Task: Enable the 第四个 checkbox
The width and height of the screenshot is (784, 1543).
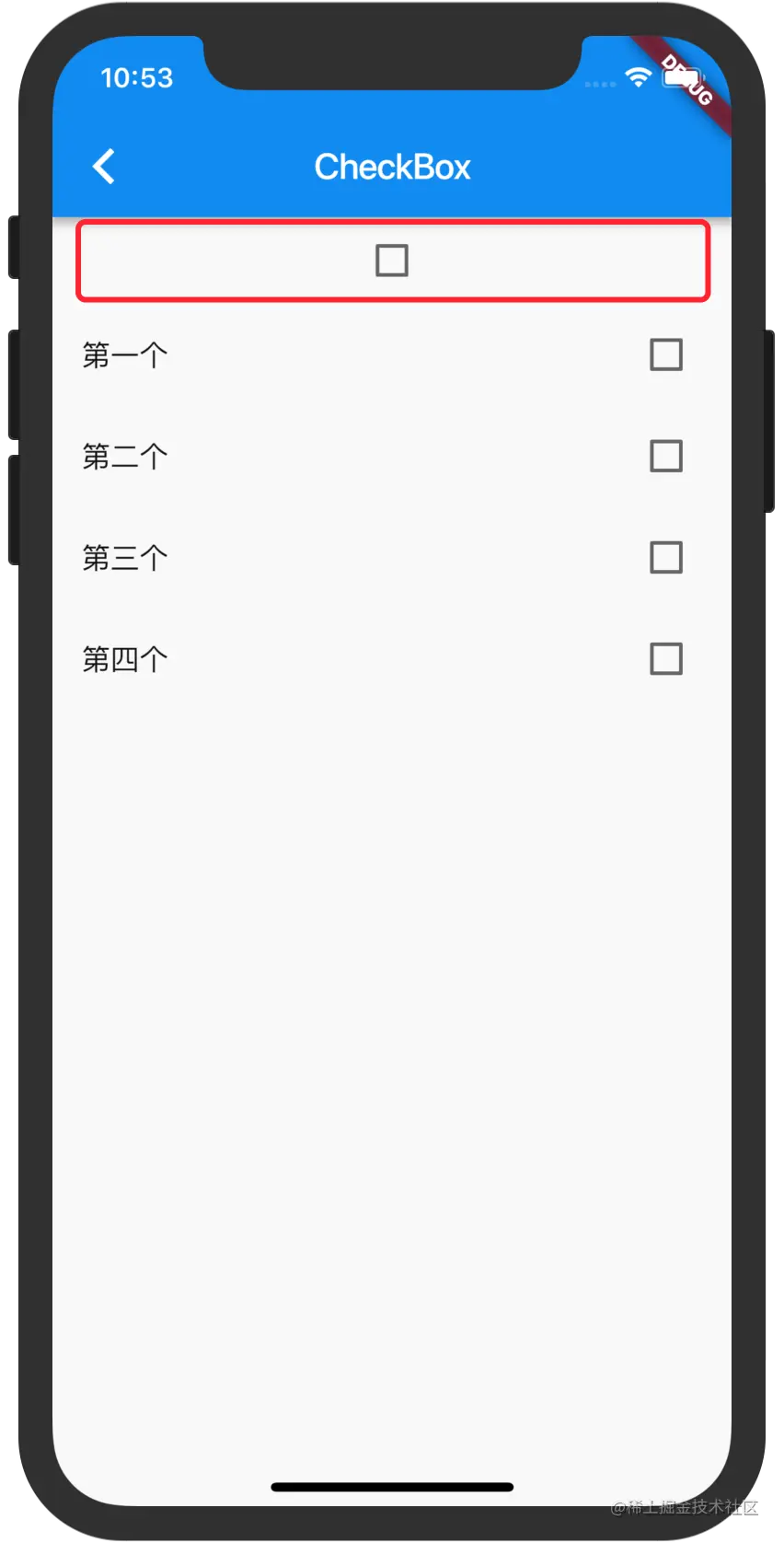Action: (666, 659)
